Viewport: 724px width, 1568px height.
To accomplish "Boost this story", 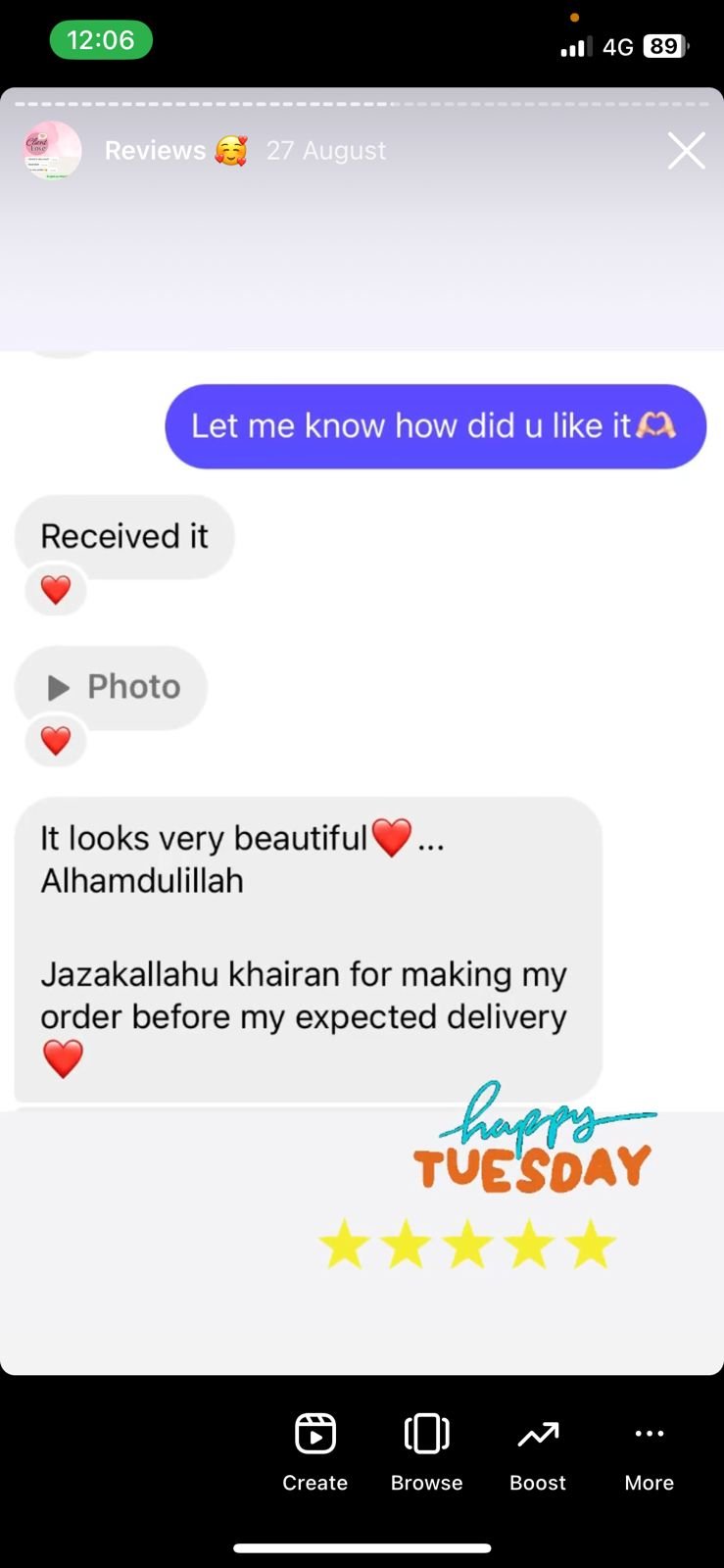I will point(538,1450).
